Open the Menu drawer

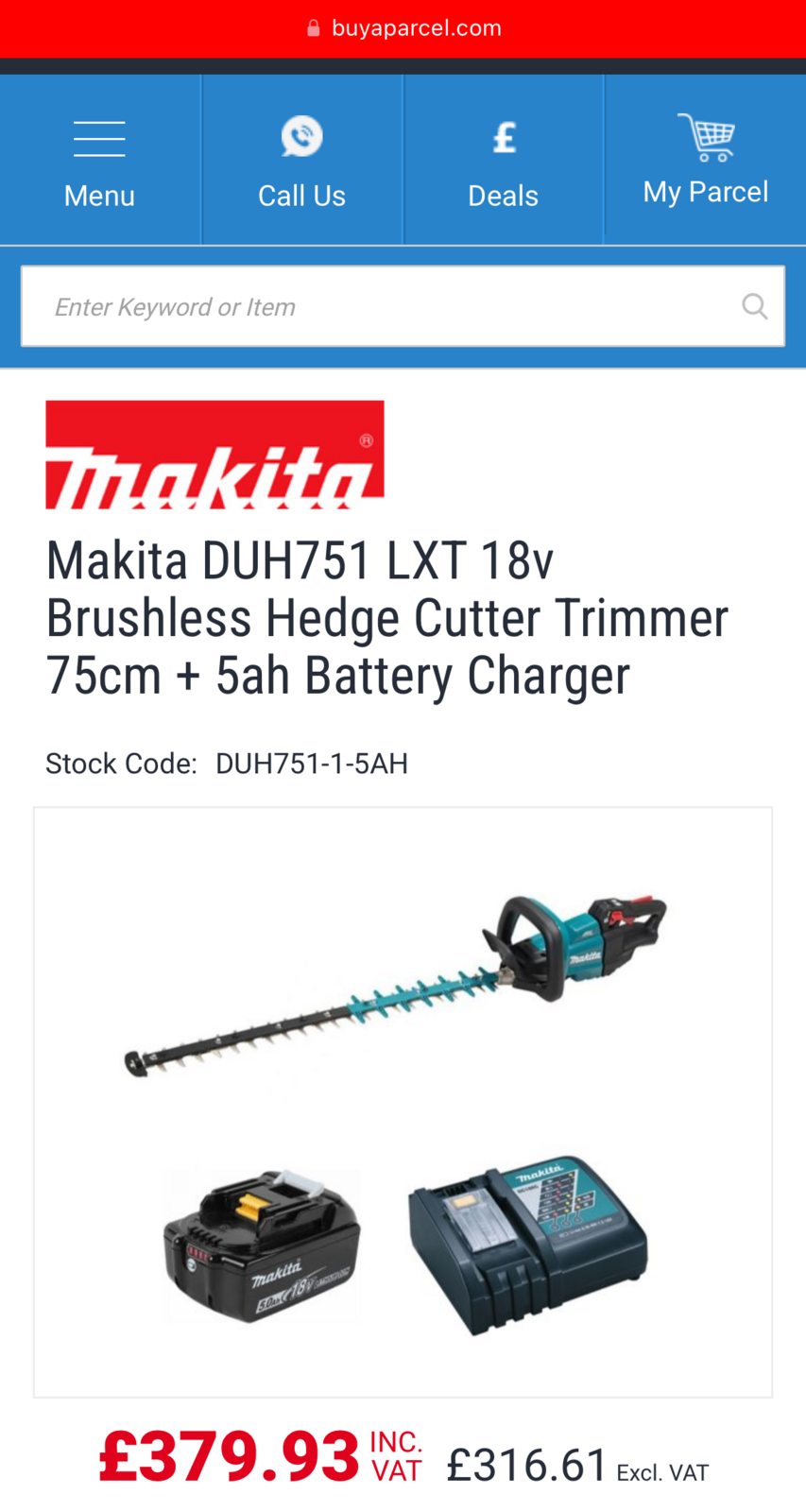click(x=99, y=162)
